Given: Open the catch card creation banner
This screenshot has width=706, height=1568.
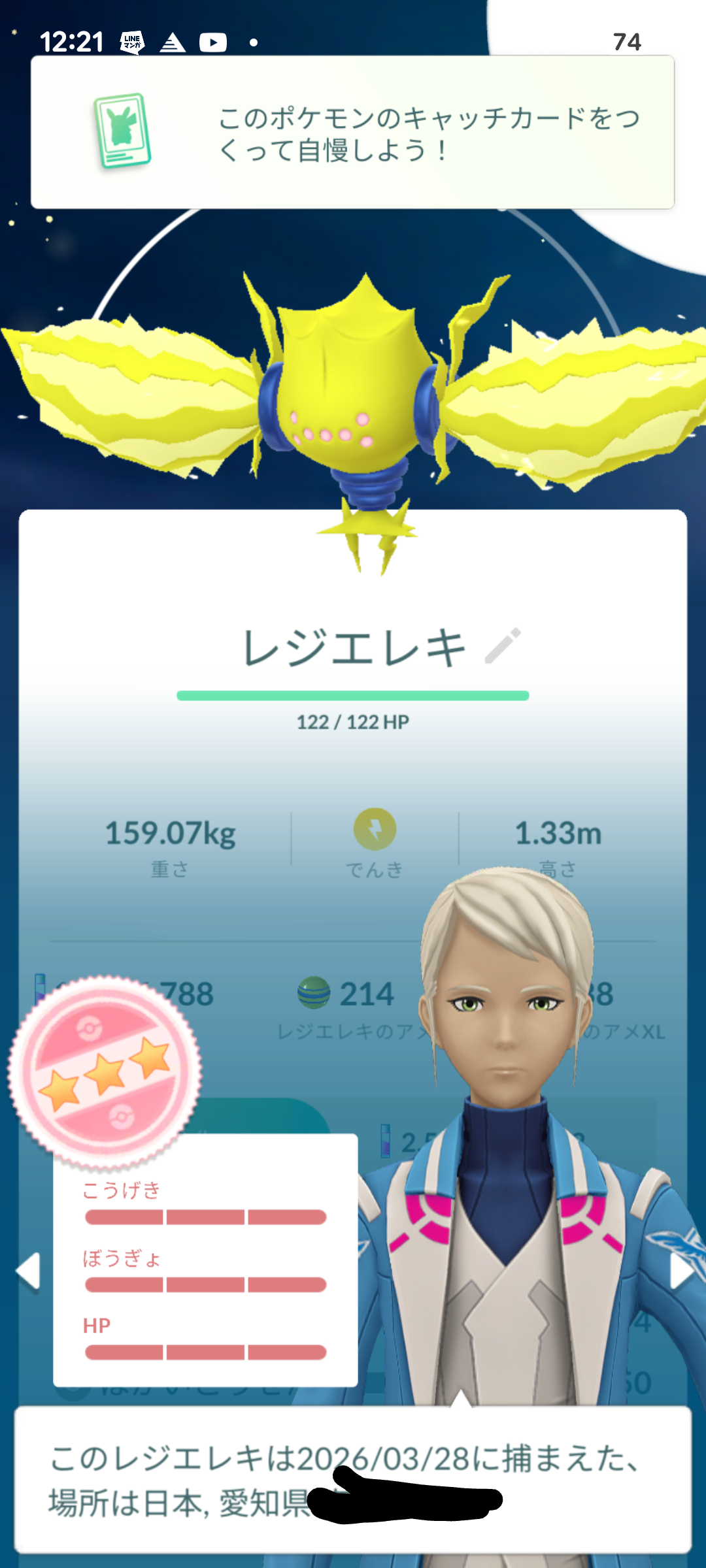Looking at the screenshot, I should pos(352,133).
